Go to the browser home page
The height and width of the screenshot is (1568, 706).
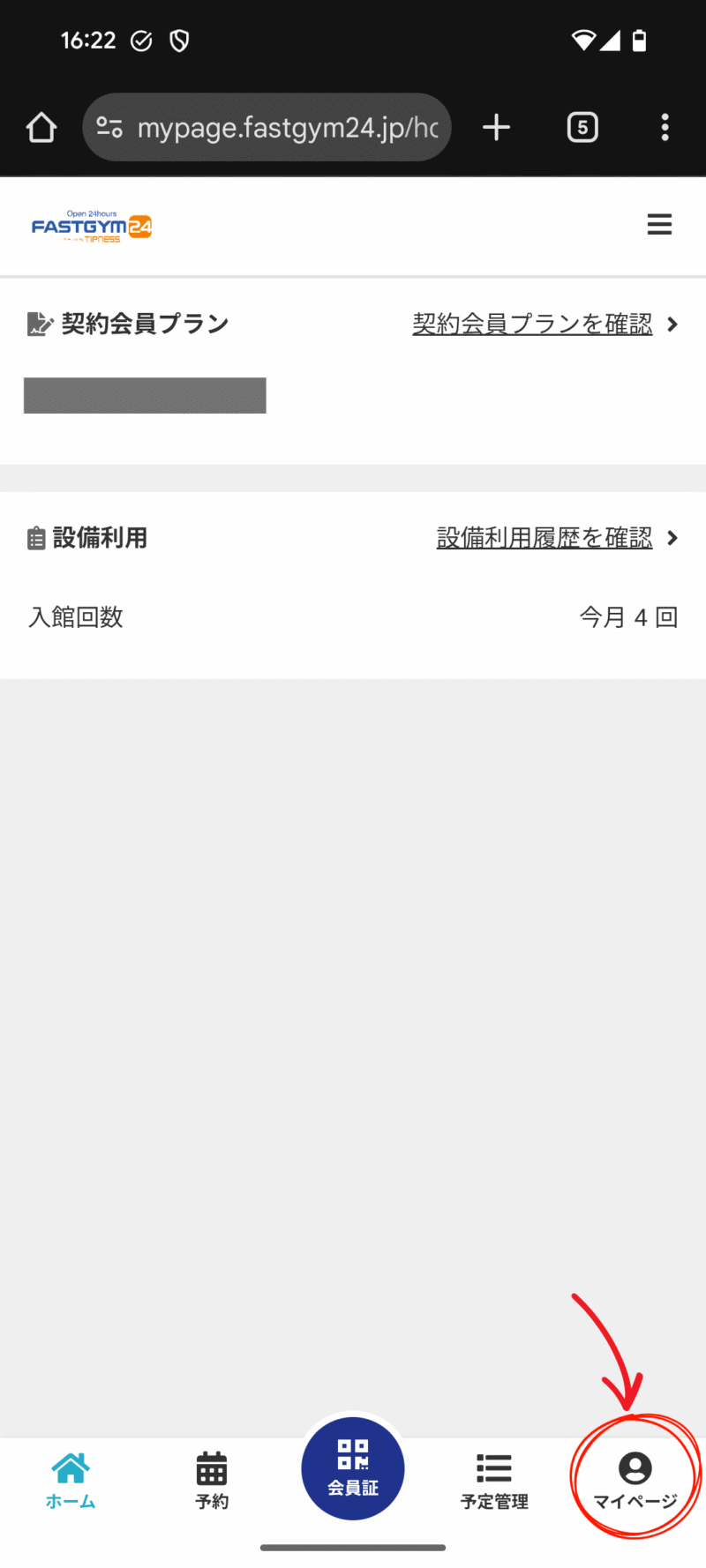41,128
